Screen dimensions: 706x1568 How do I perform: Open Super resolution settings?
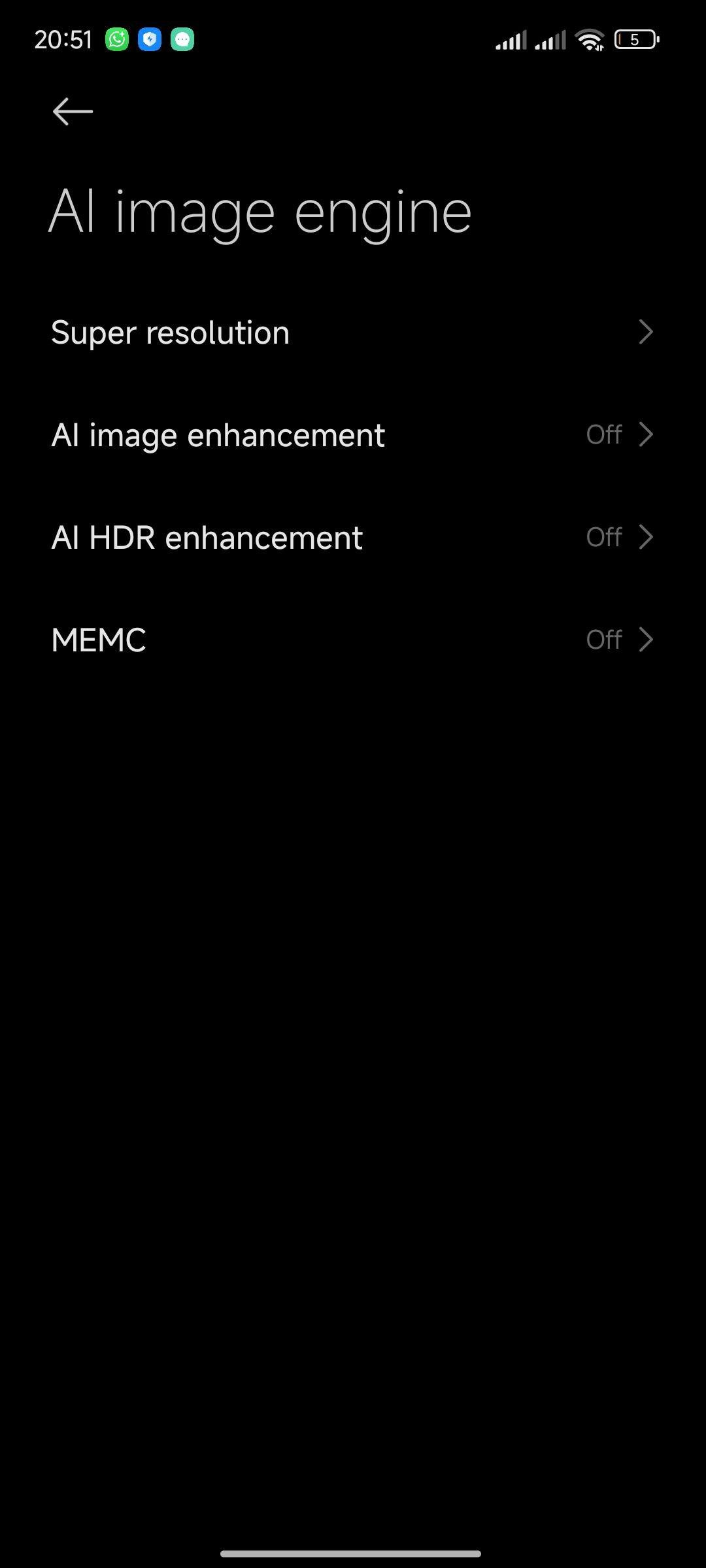pos(353,333)
